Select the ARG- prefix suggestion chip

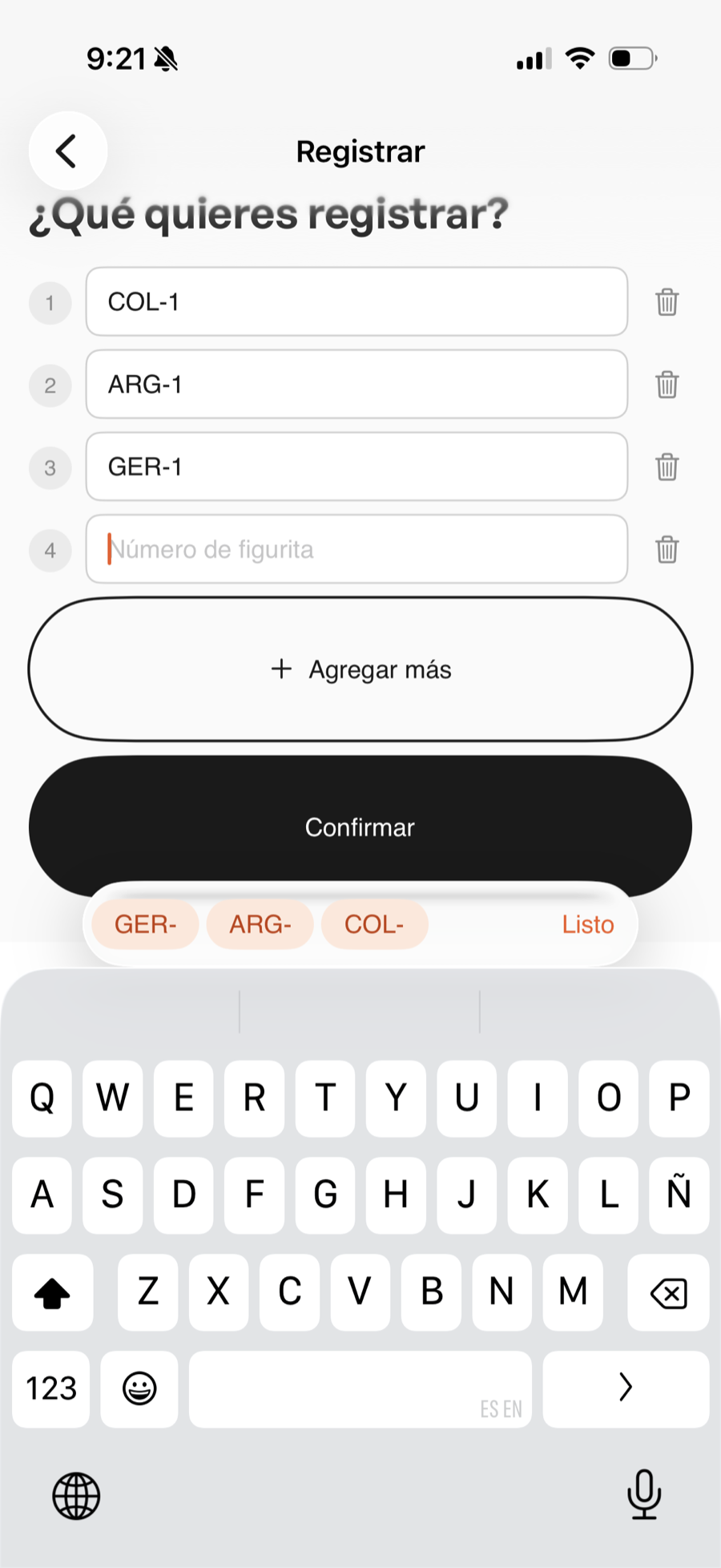coord(260,924)
